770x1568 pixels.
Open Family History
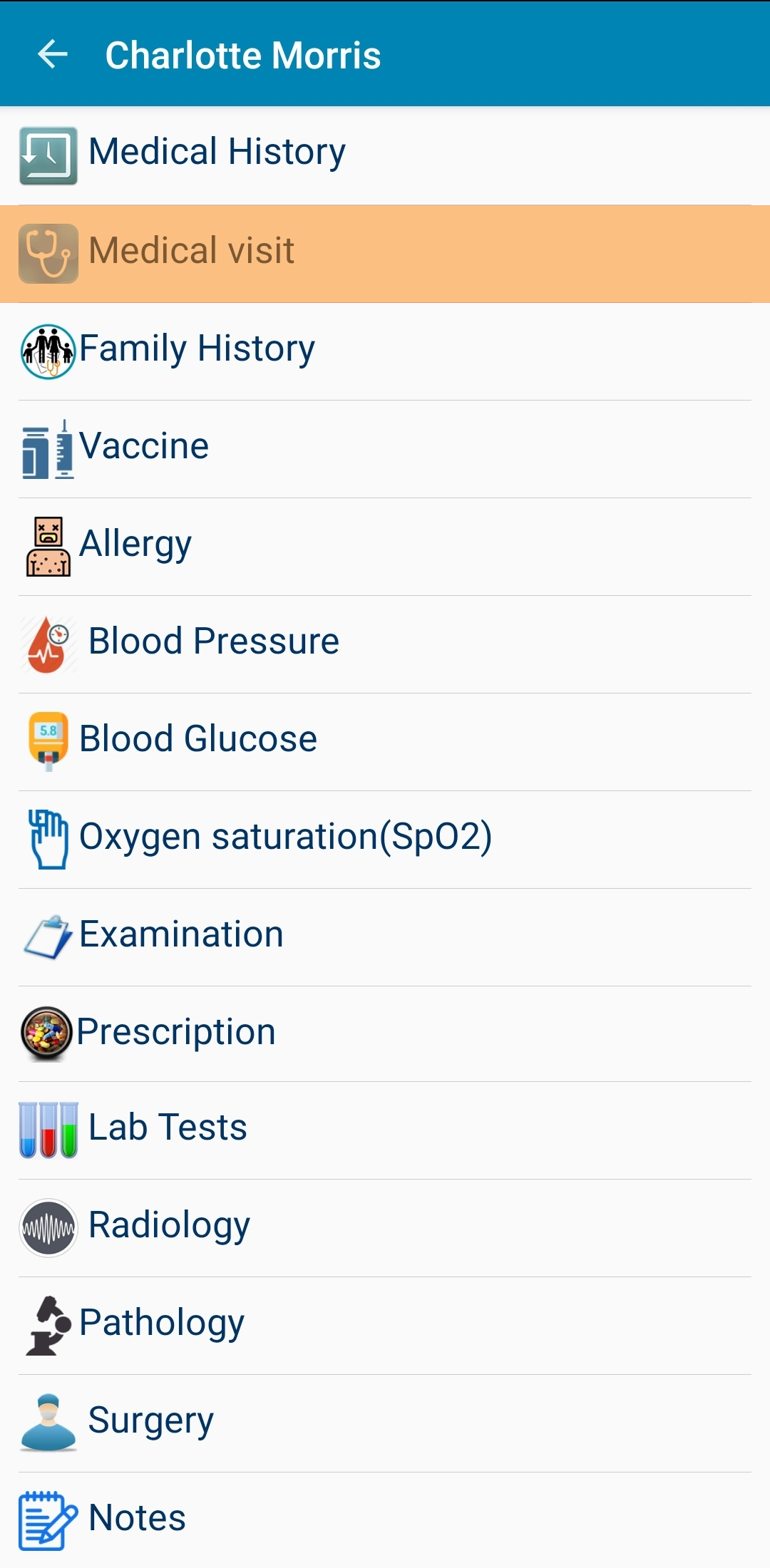(385, 351)
